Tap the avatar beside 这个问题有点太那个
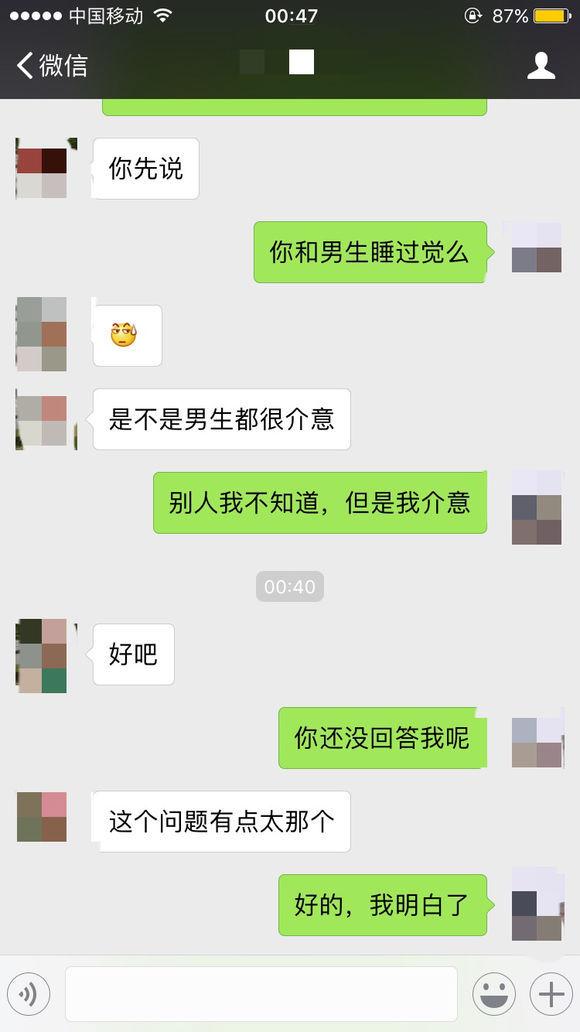This screenshot has height=1032, width=580. (42, 817)
